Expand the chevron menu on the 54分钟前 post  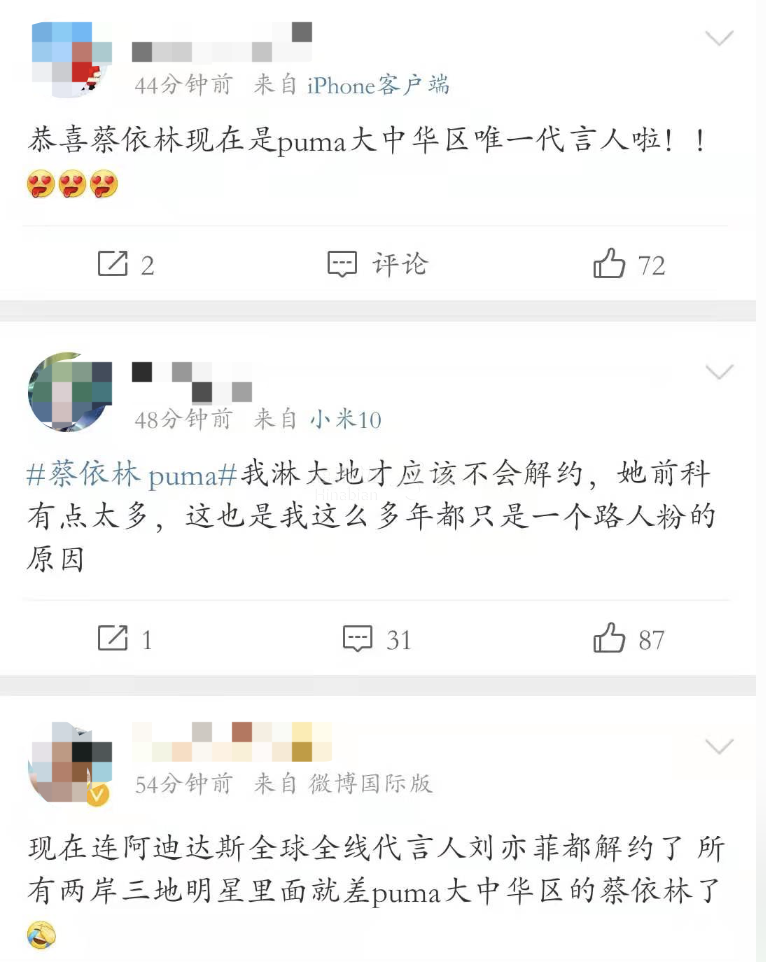pos(719,747)
